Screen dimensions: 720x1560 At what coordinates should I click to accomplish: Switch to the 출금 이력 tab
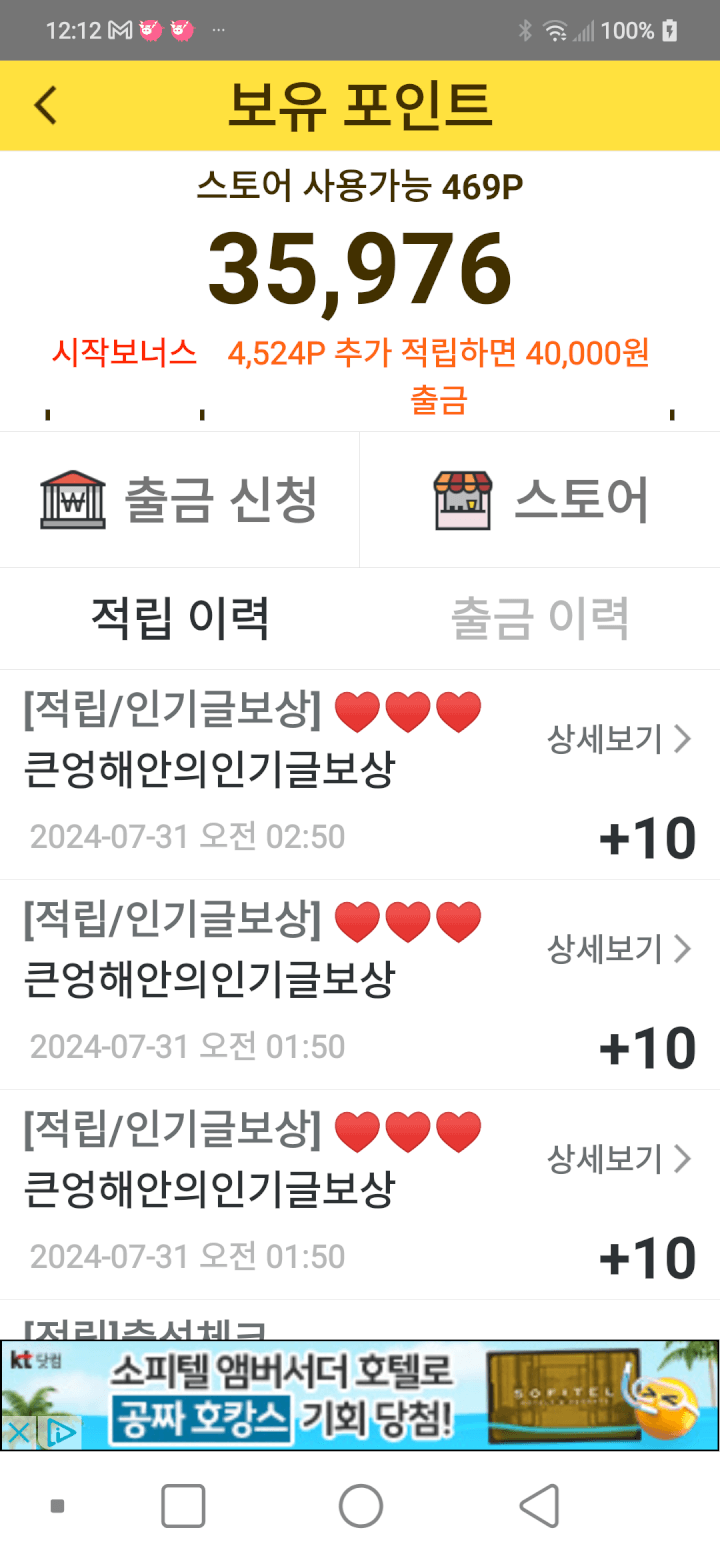click(540, 619)
